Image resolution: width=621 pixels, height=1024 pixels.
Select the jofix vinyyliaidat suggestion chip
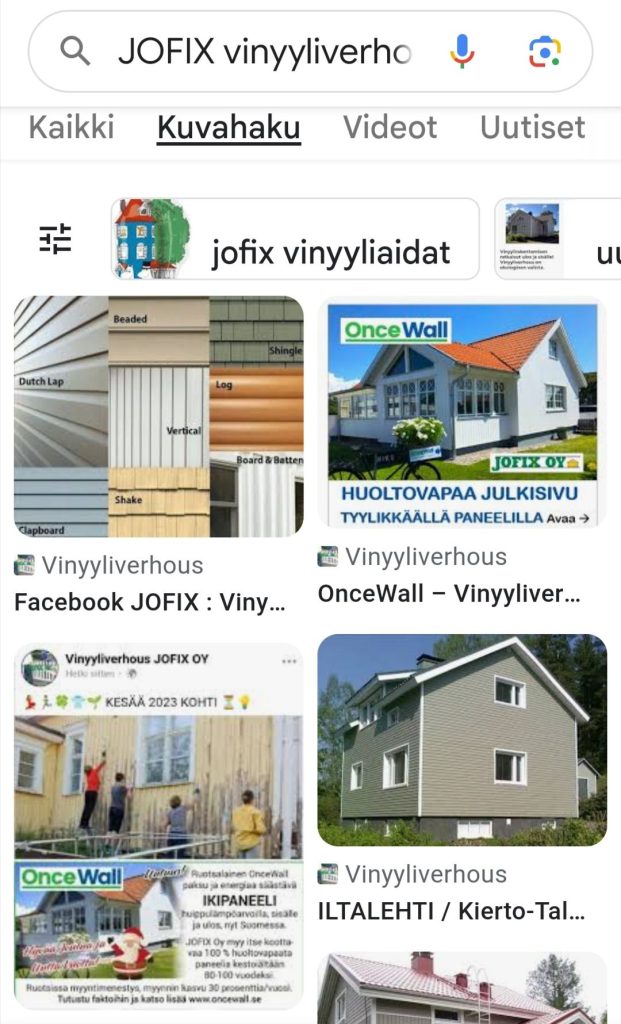coord(296,239)
